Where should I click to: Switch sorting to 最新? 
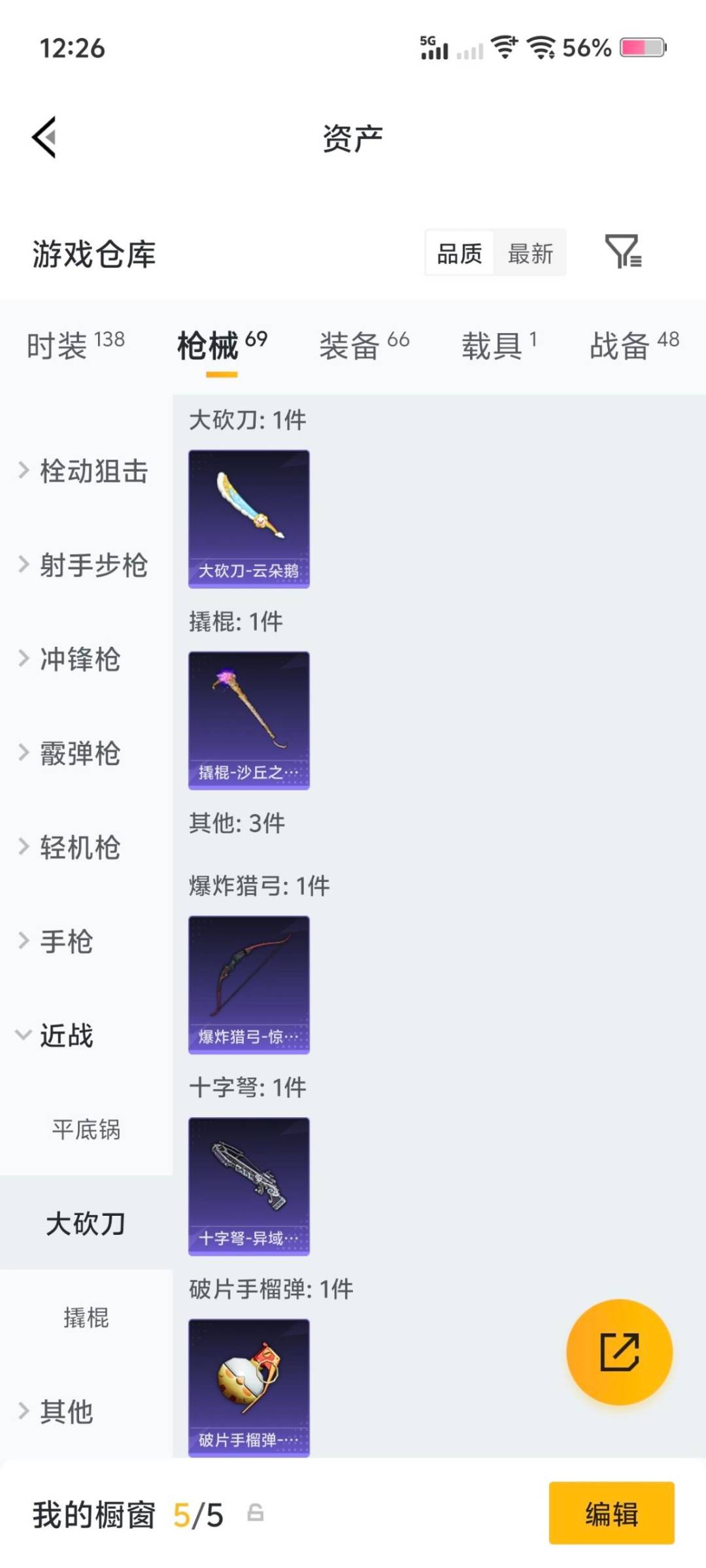tap(531, 253)
